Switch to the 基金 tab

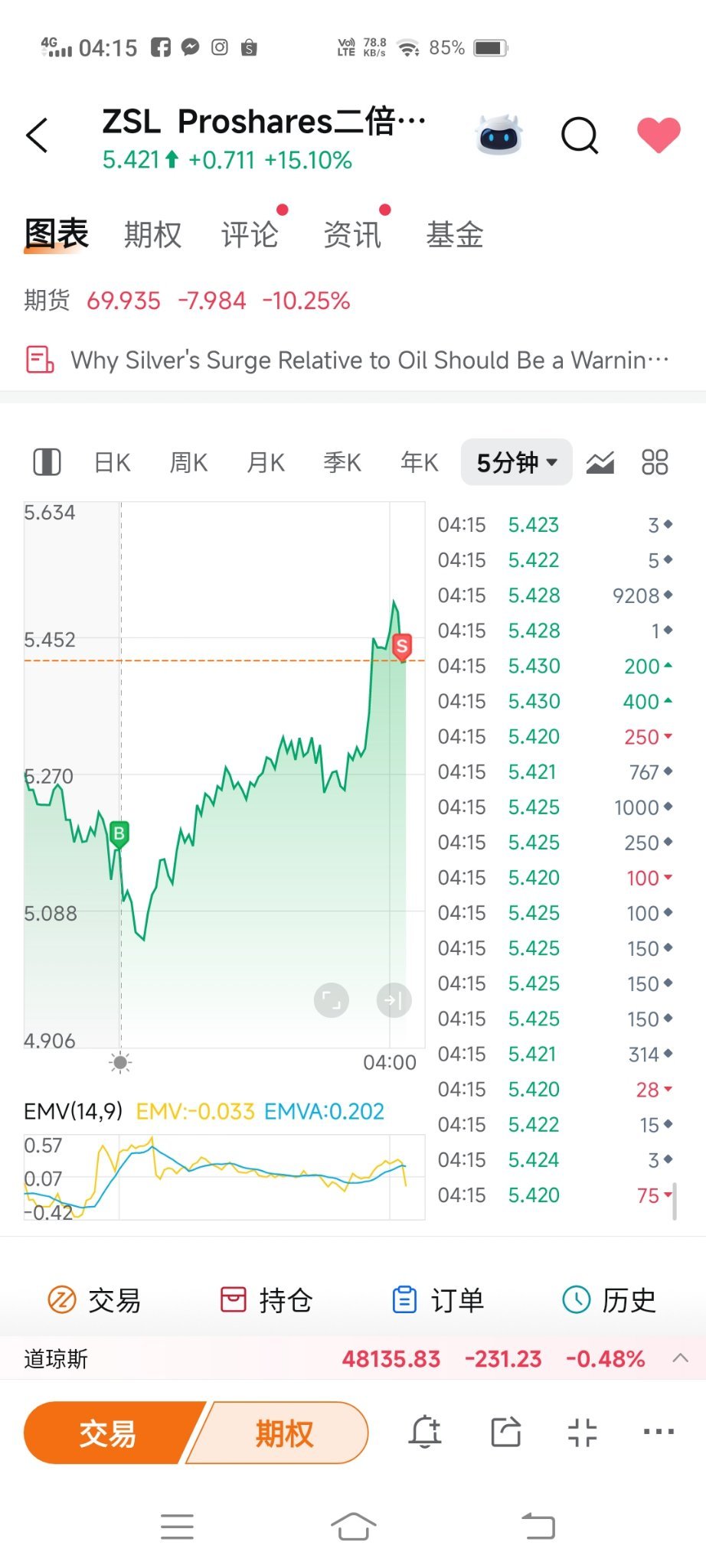tap(455, 235)
